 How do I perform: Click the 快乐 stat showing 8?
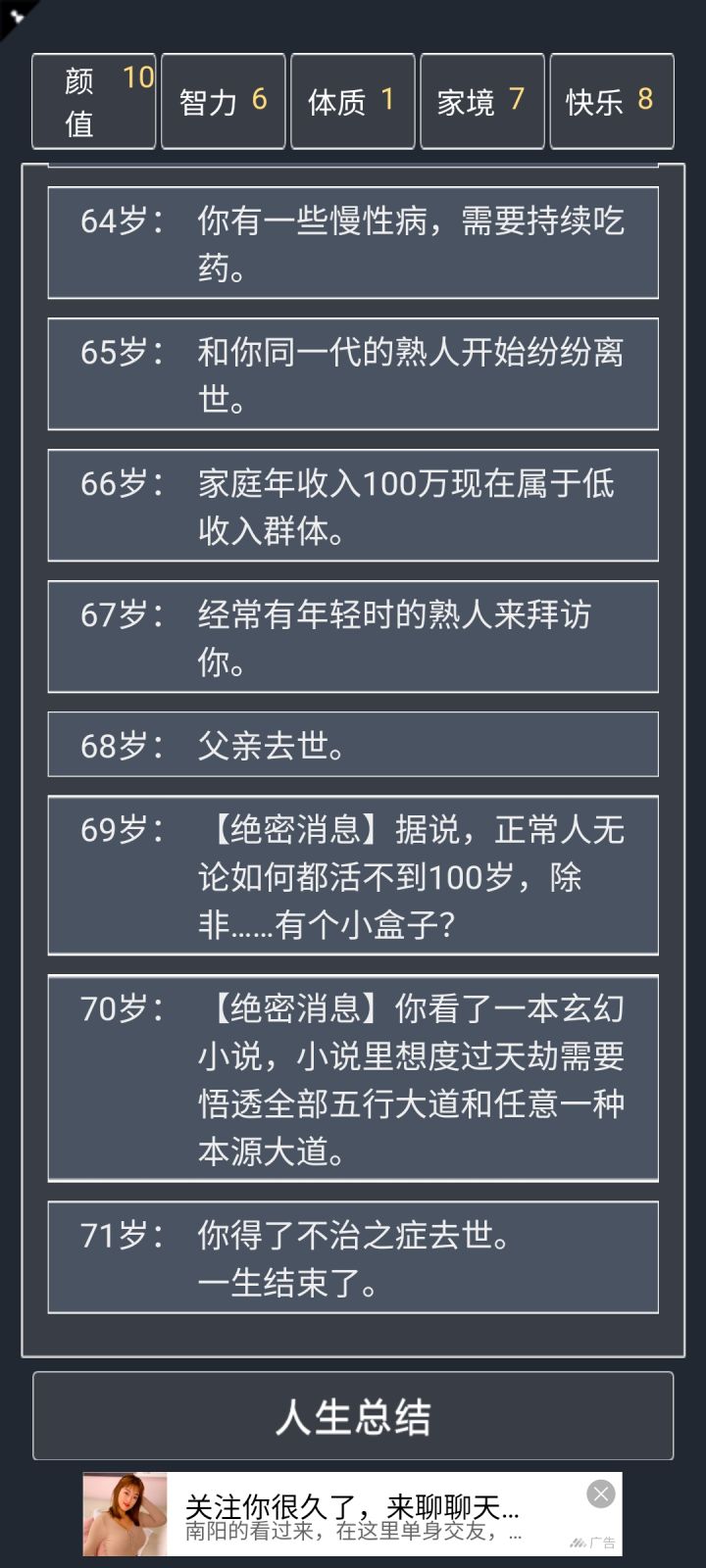pyautogui.click(x=611, y=101)
